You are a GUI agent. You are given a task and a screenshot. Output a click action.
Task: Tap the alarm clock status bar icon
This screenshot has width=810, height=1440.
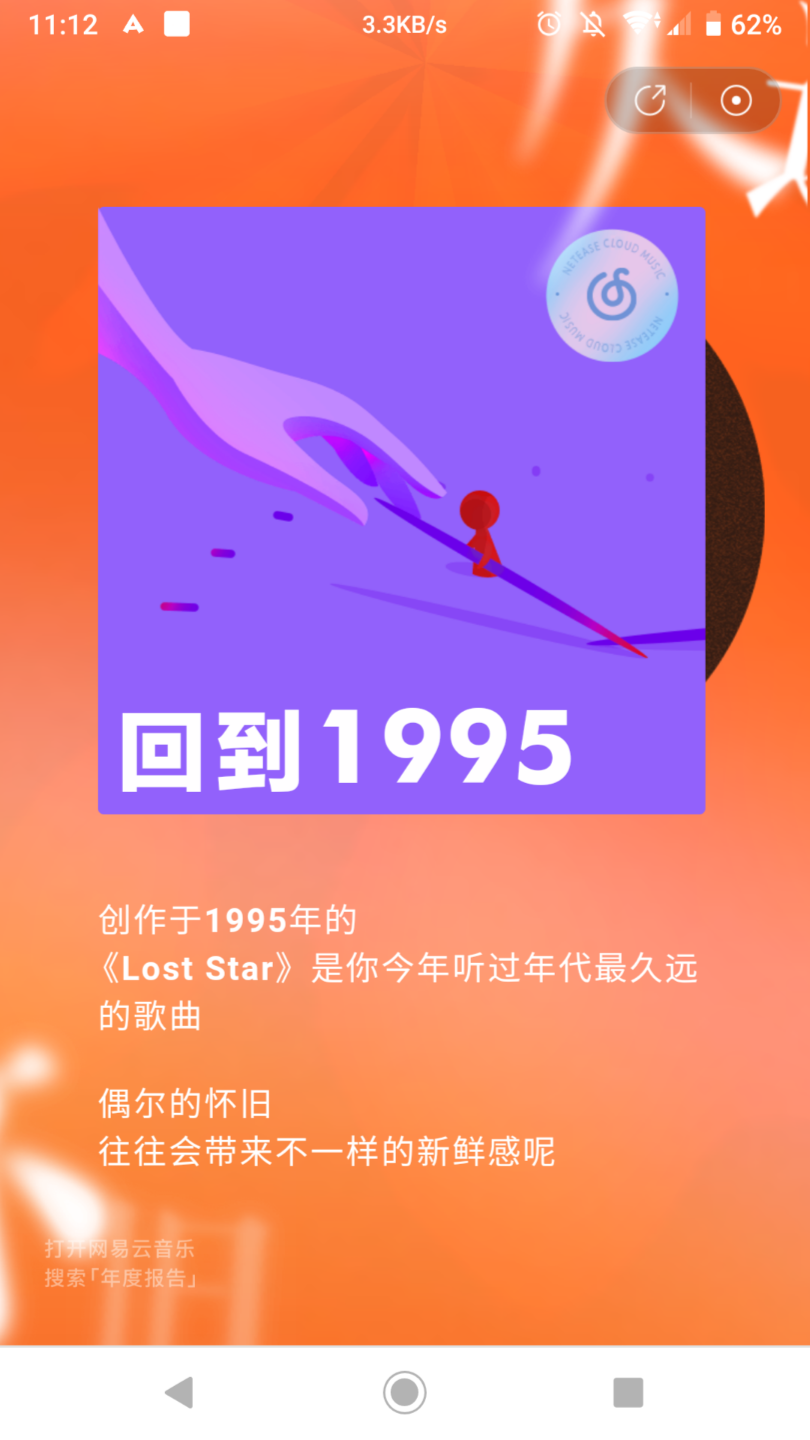coord(549,23)
